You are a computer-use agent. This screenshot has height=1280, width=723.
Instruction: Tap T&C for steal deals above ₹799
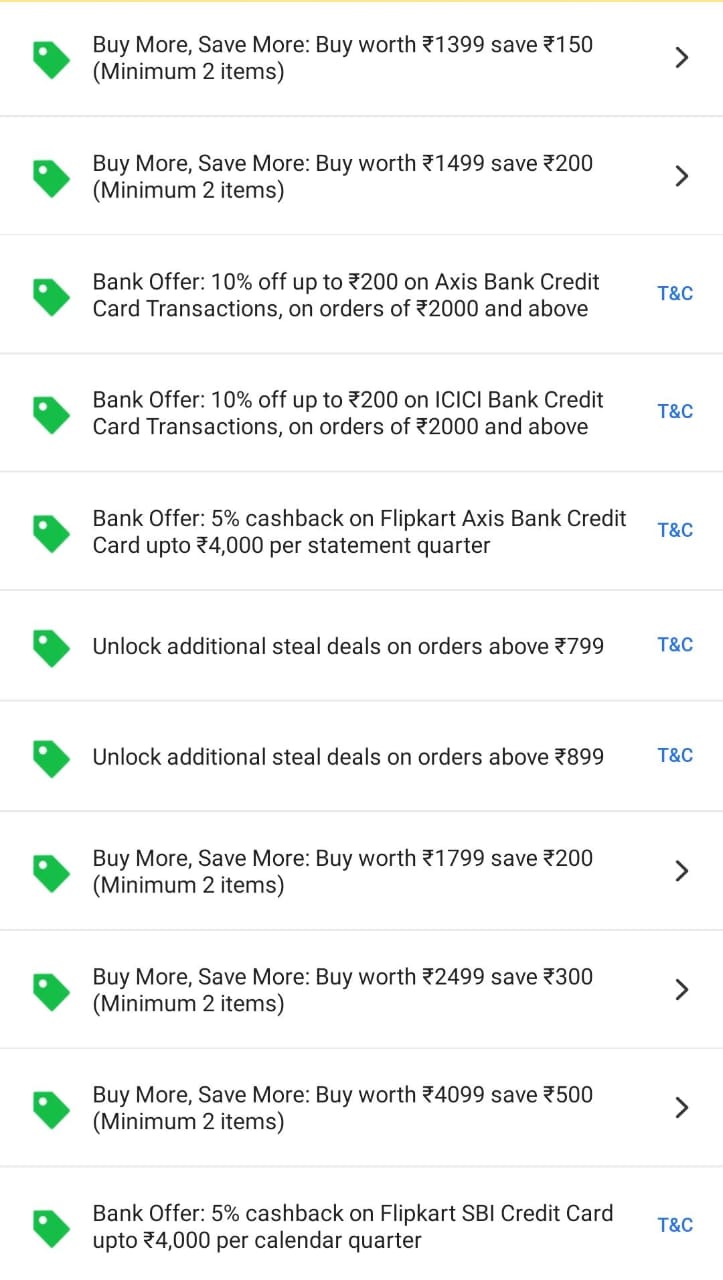[675, 645]
